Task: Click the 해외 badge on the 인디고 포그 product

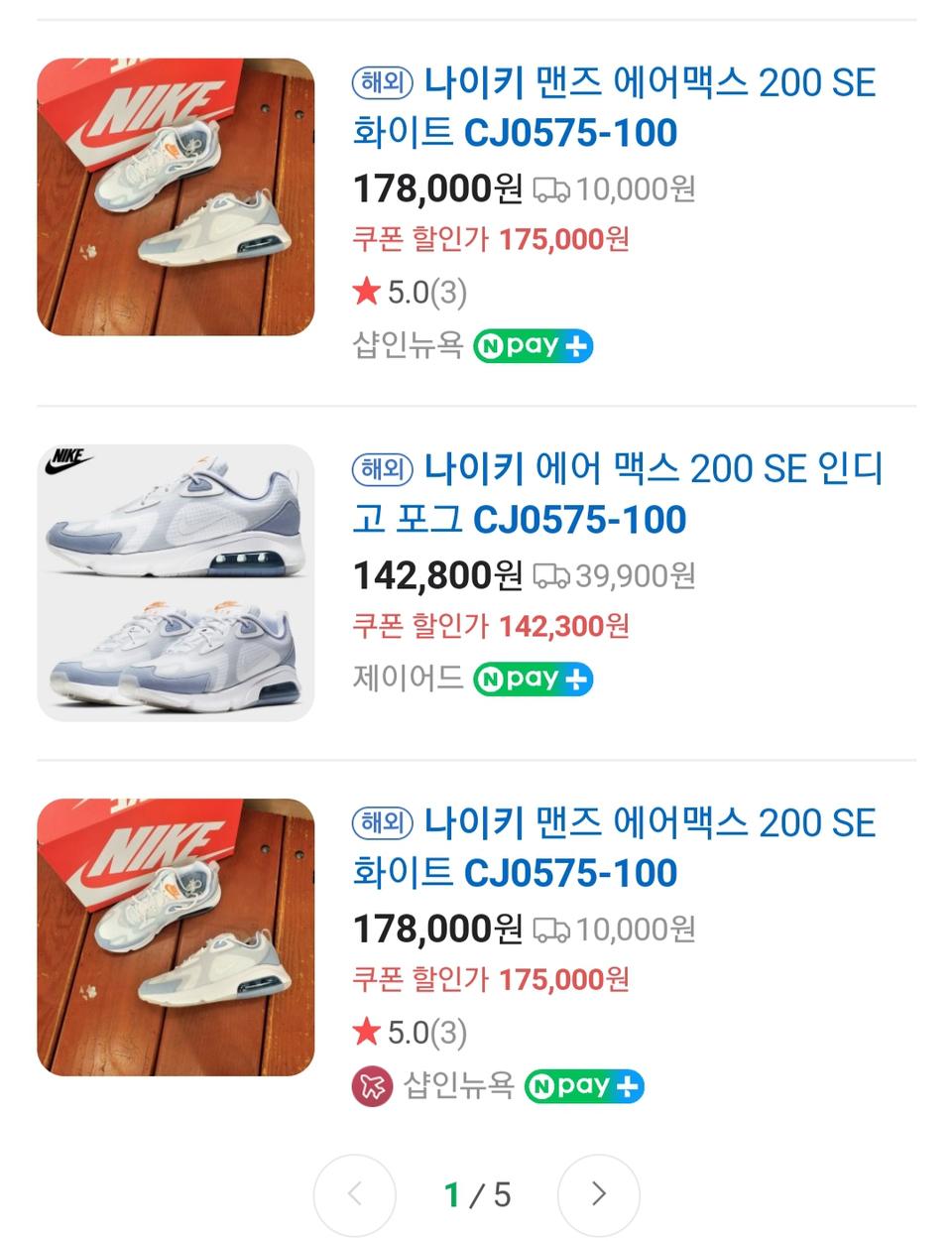Action: click(x=383, y=468)
